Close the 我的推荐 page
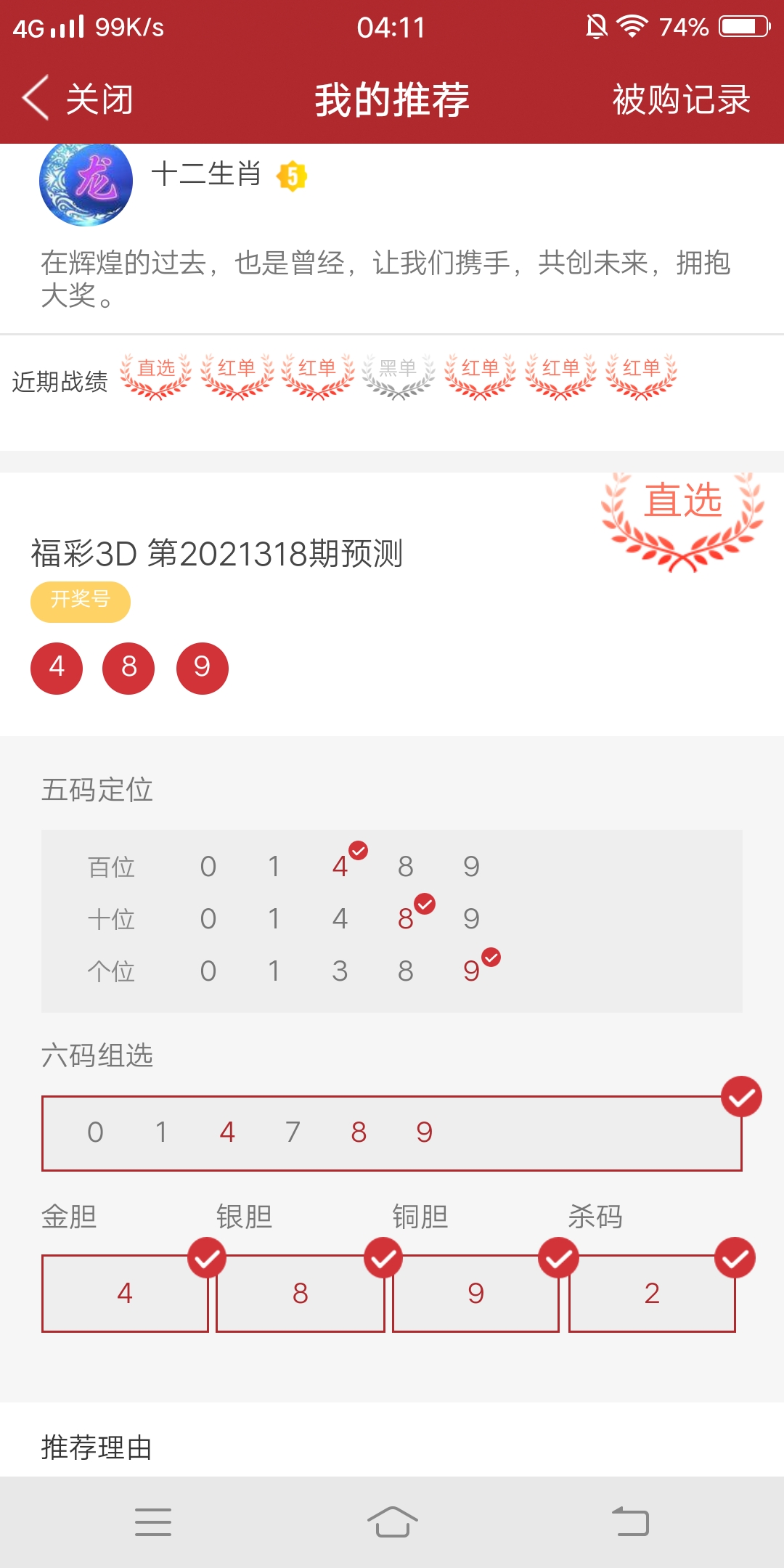The width and height of the screenshot is (784, 1568). [78, 99]
